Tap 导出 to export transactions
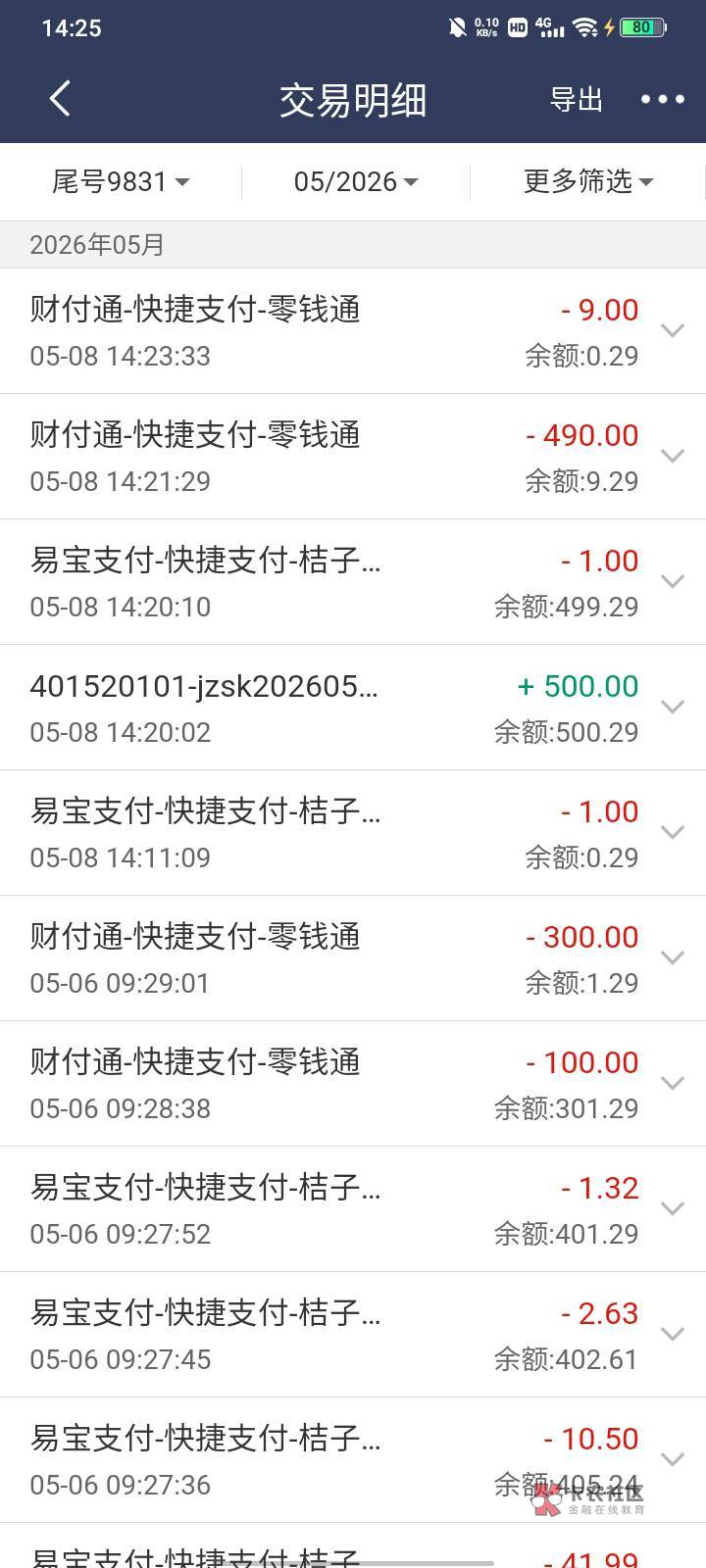The image size is (706, 1568). pyautogui.click(x=577, y=99)
